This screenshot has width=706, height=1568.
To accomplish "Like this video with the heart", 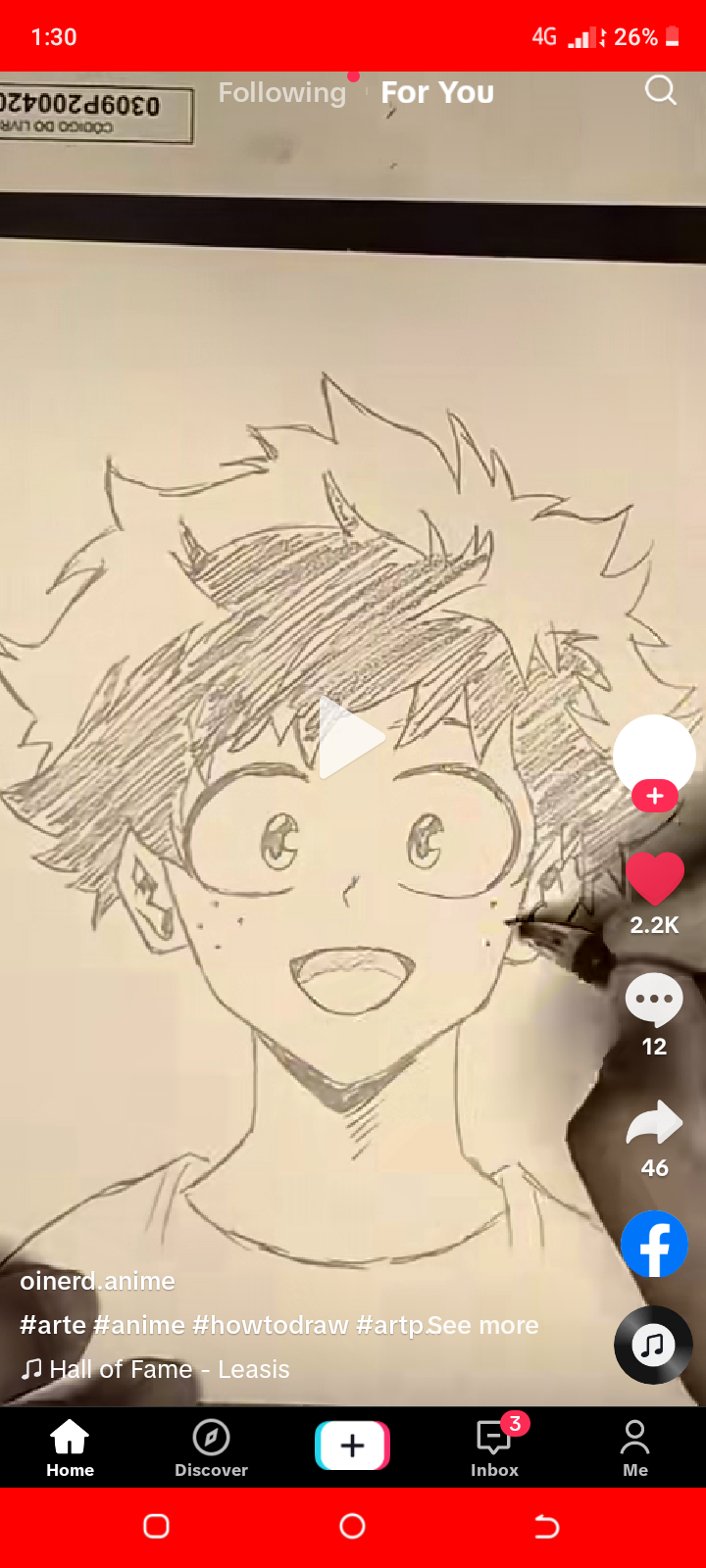I will pyautogui.click(x=654, y=879).
